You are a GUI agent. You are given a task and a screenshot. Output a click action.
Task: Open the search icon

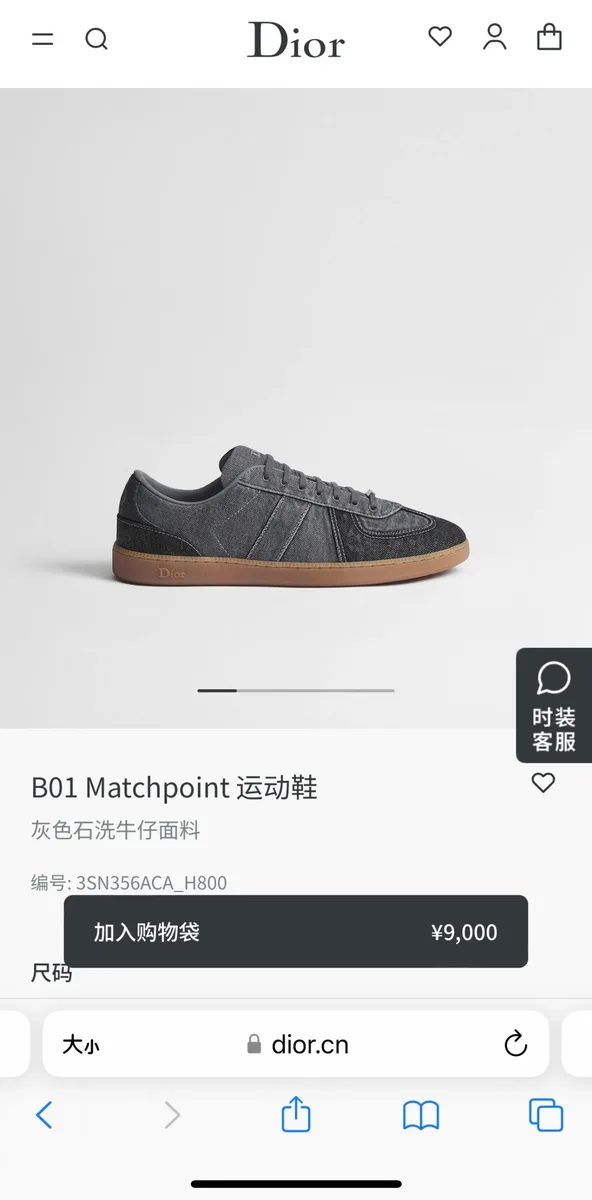click(96, 39)
